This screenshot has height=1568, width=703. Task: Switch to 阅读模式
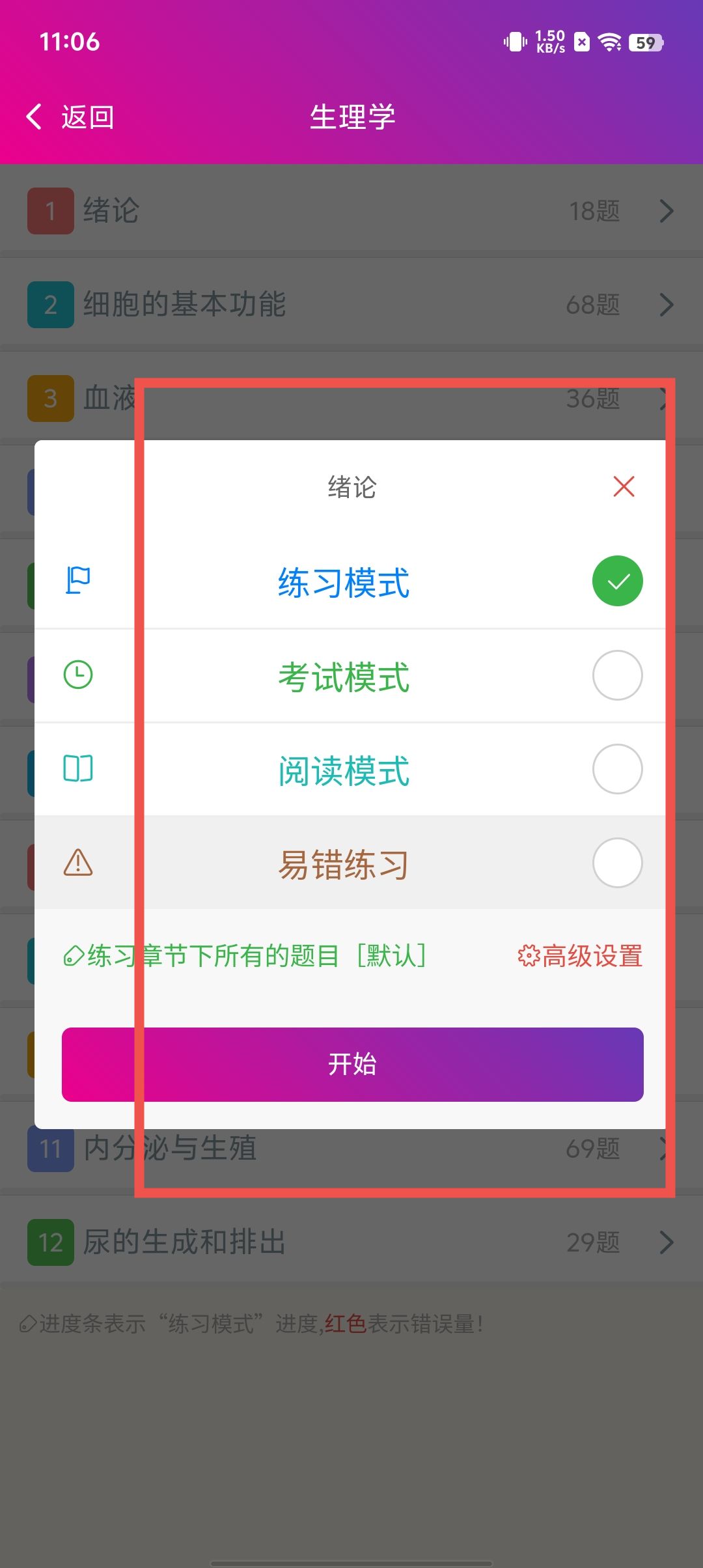click(x=351, y=770)
